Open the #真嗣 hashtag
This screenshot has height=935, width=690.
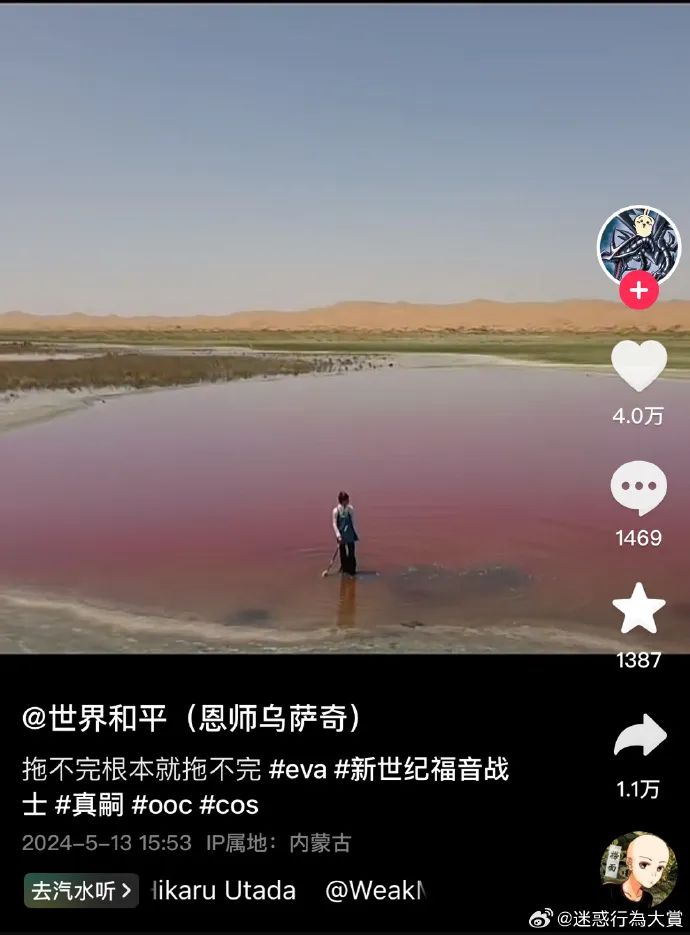pyautogui.click(x=89, y=804)
